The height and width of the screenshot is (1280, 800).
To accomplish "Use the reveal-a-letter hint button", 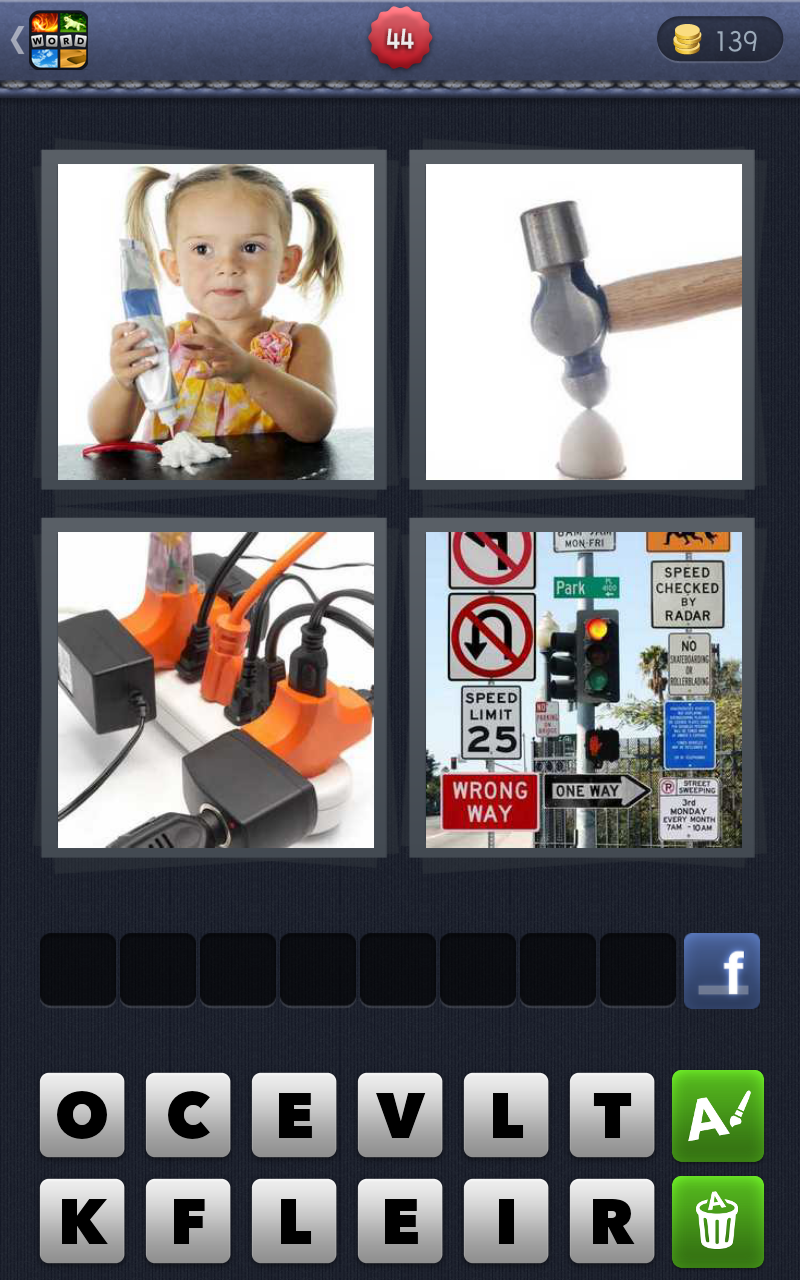I will click(717, 1115).
